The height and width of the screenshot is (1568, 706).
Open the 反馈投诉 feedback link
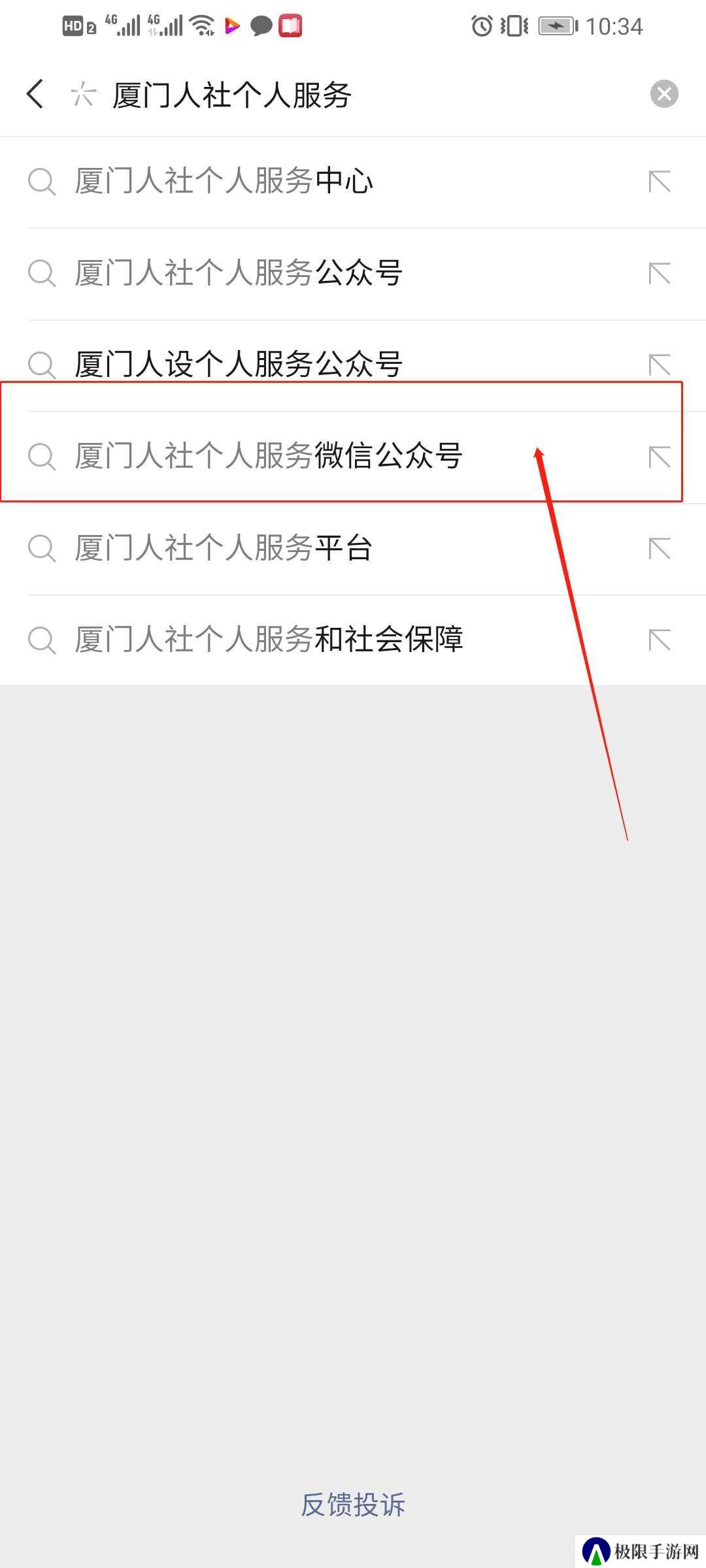(353, 1505)
